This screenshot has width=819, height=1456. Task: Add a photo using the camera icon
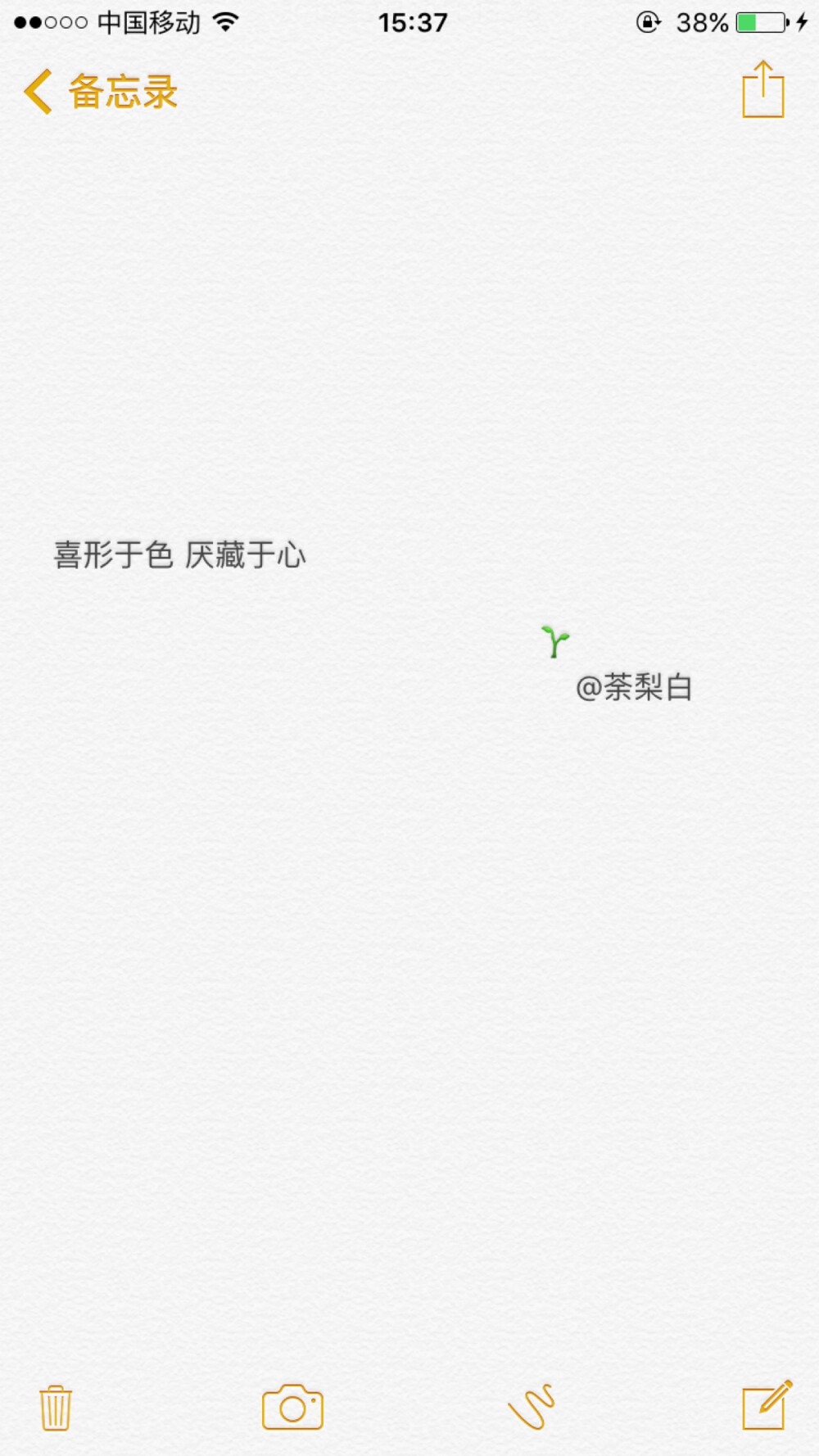coord(292,1408)
